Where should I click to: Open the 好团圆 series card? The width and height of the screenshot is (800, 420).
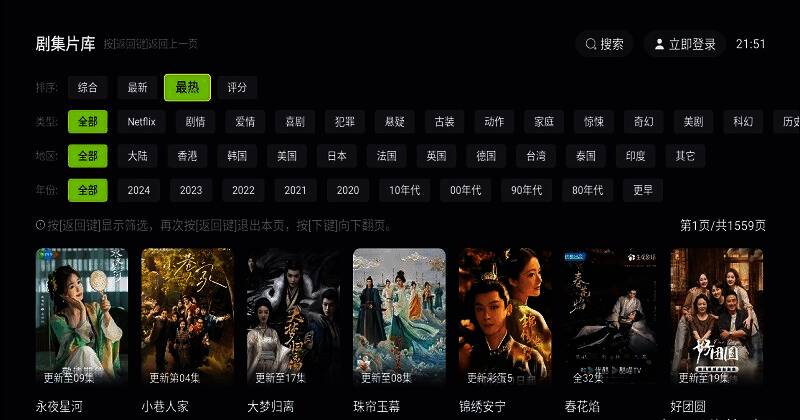(717, 318)
